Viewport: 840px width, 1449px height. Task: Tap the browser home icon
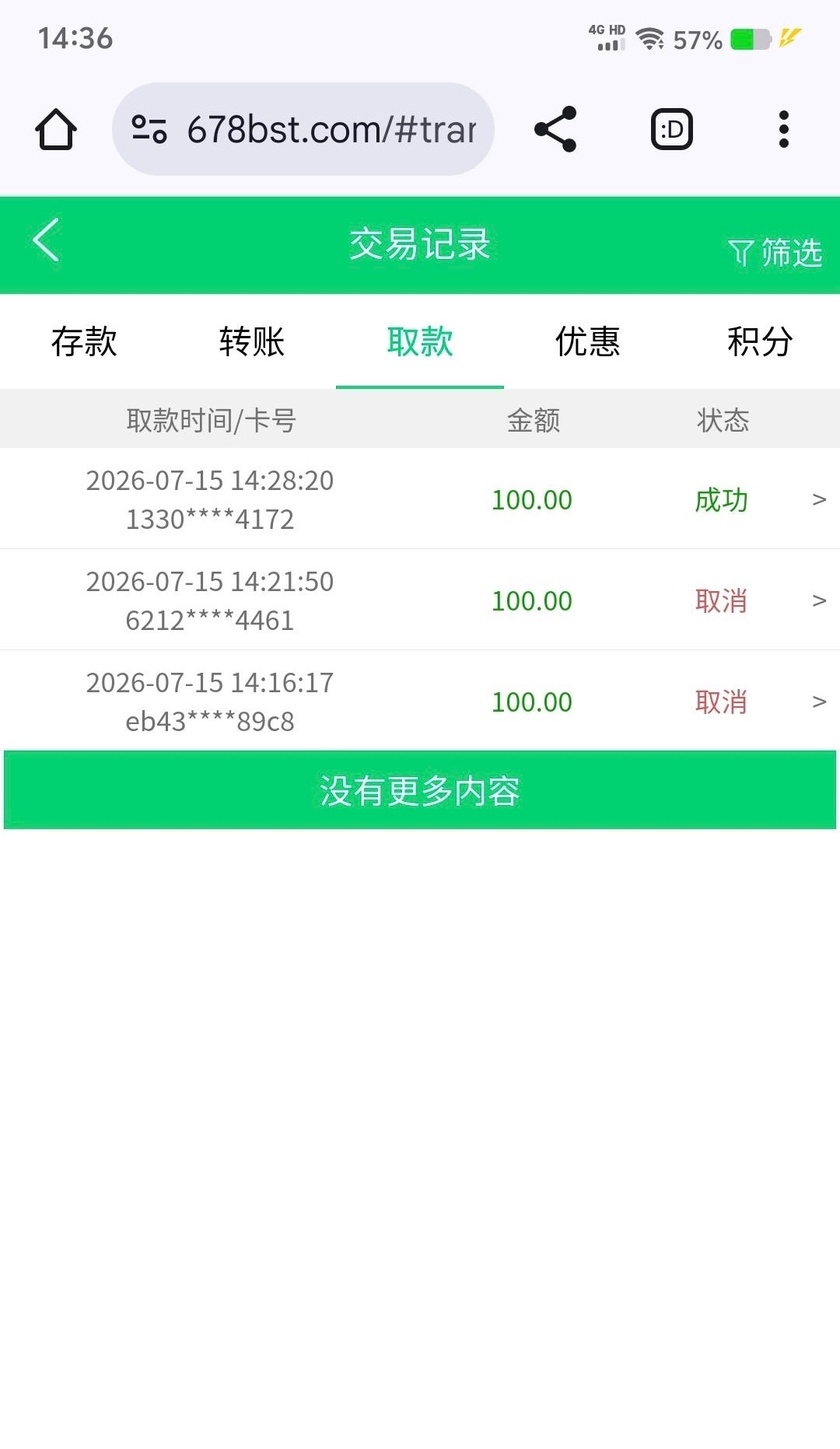pyautogui.click(x=56, y=129)
